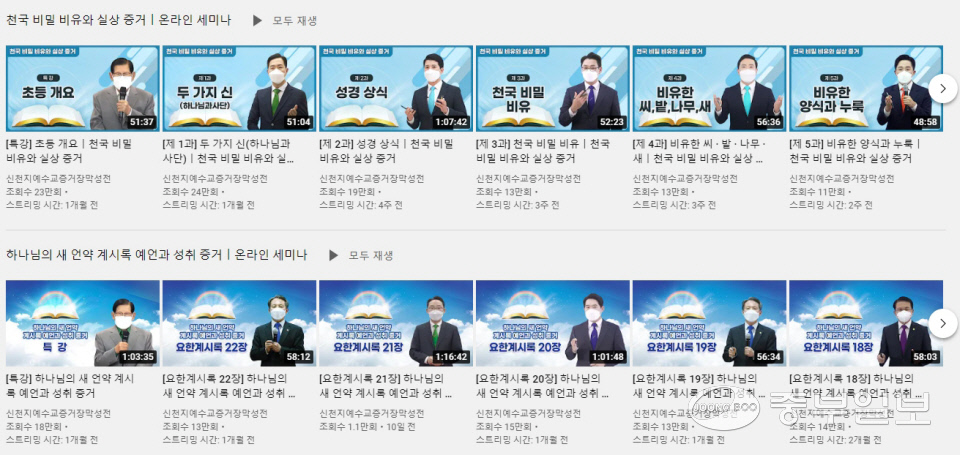
Task: Open the 요한계시록 21장 video
Action: coord(395,323)
